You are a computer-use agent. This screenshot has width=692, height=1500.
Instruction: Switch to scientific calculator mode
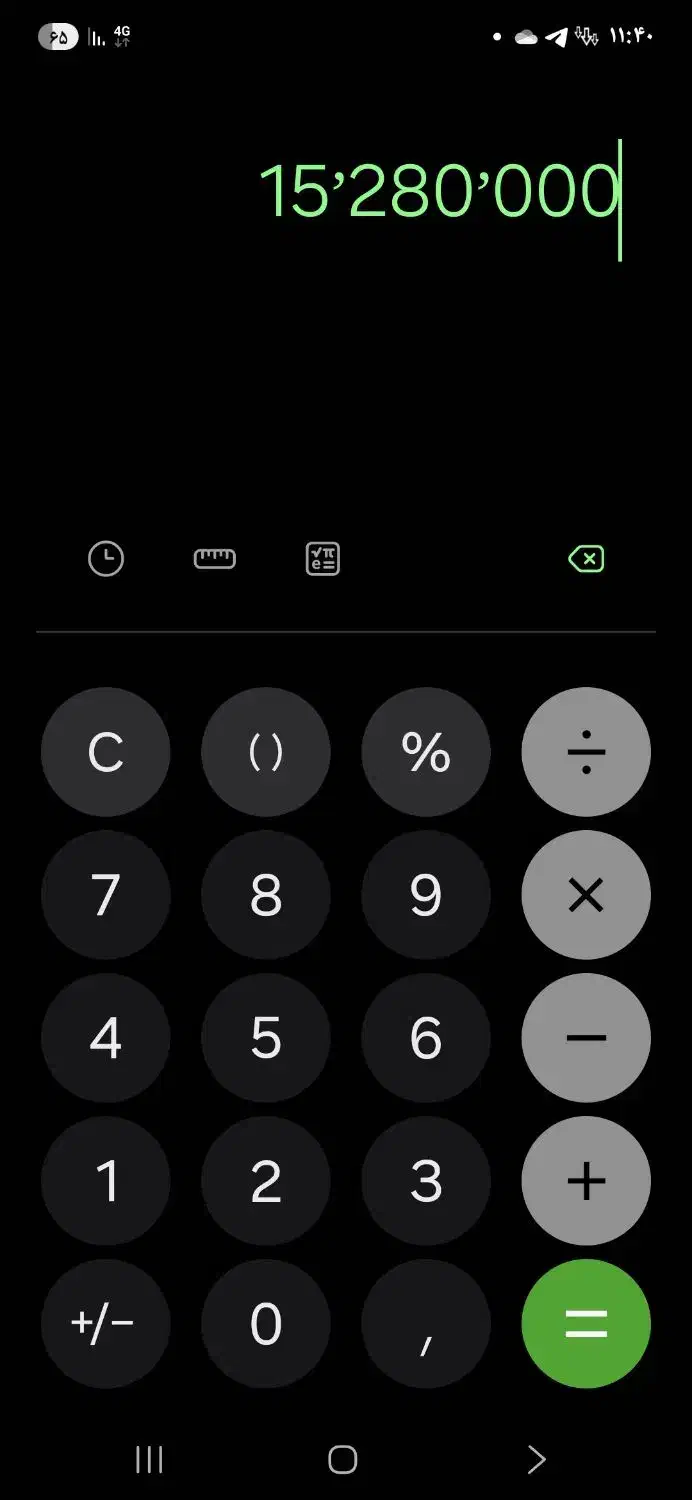point(322,559)
